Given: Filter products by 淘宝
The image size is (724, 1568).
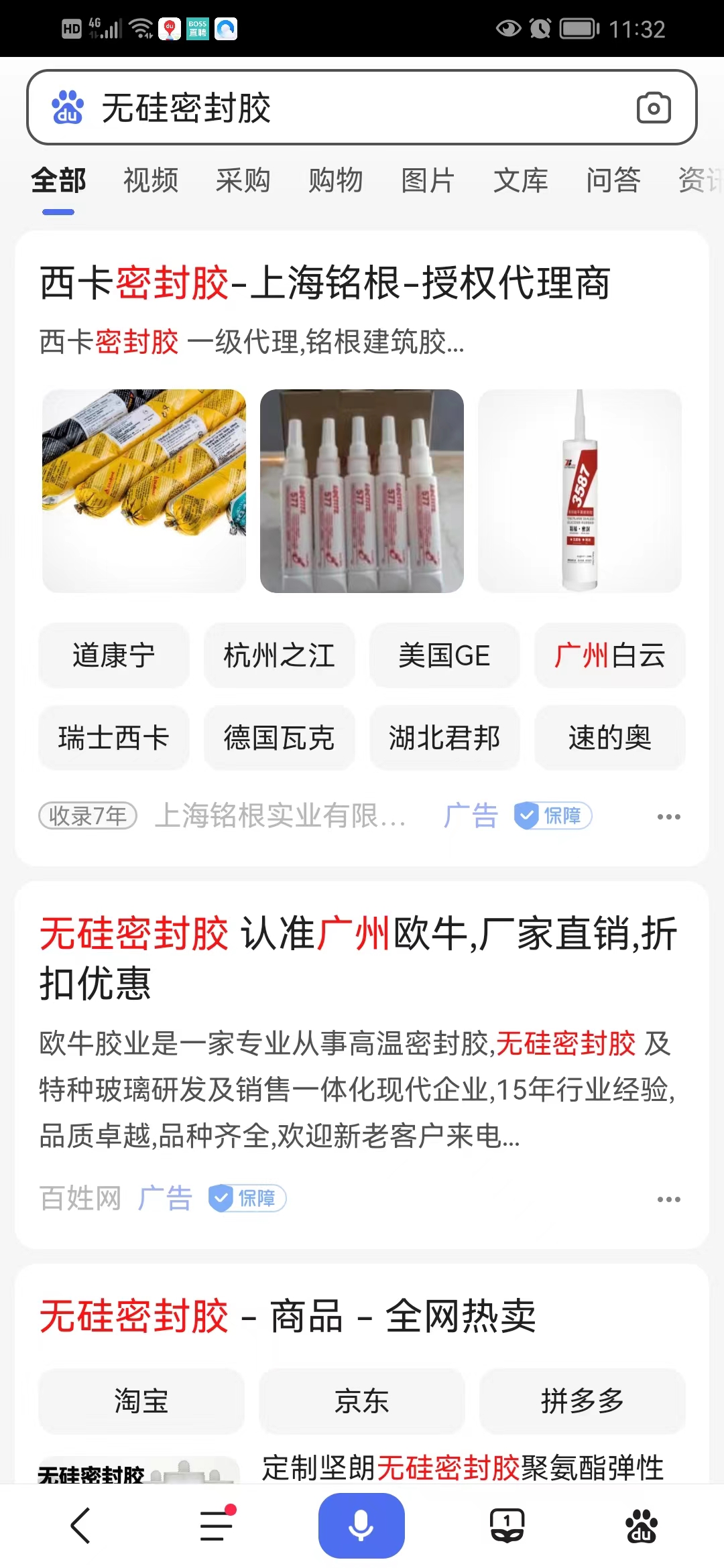Looking at the screenshot, I should [141, 1401].
